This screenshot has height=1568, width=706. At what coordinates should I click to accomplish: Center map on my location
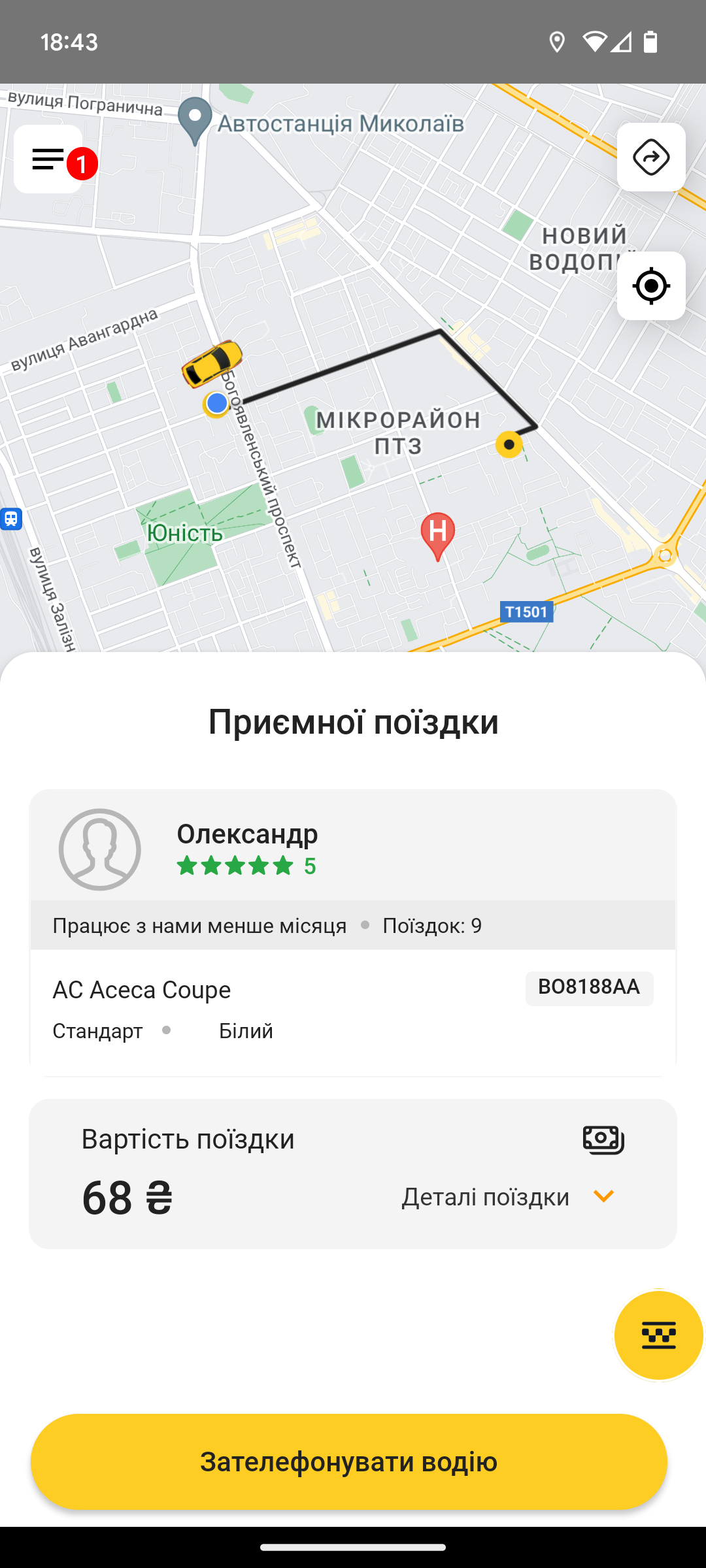[x=651, y=286]
